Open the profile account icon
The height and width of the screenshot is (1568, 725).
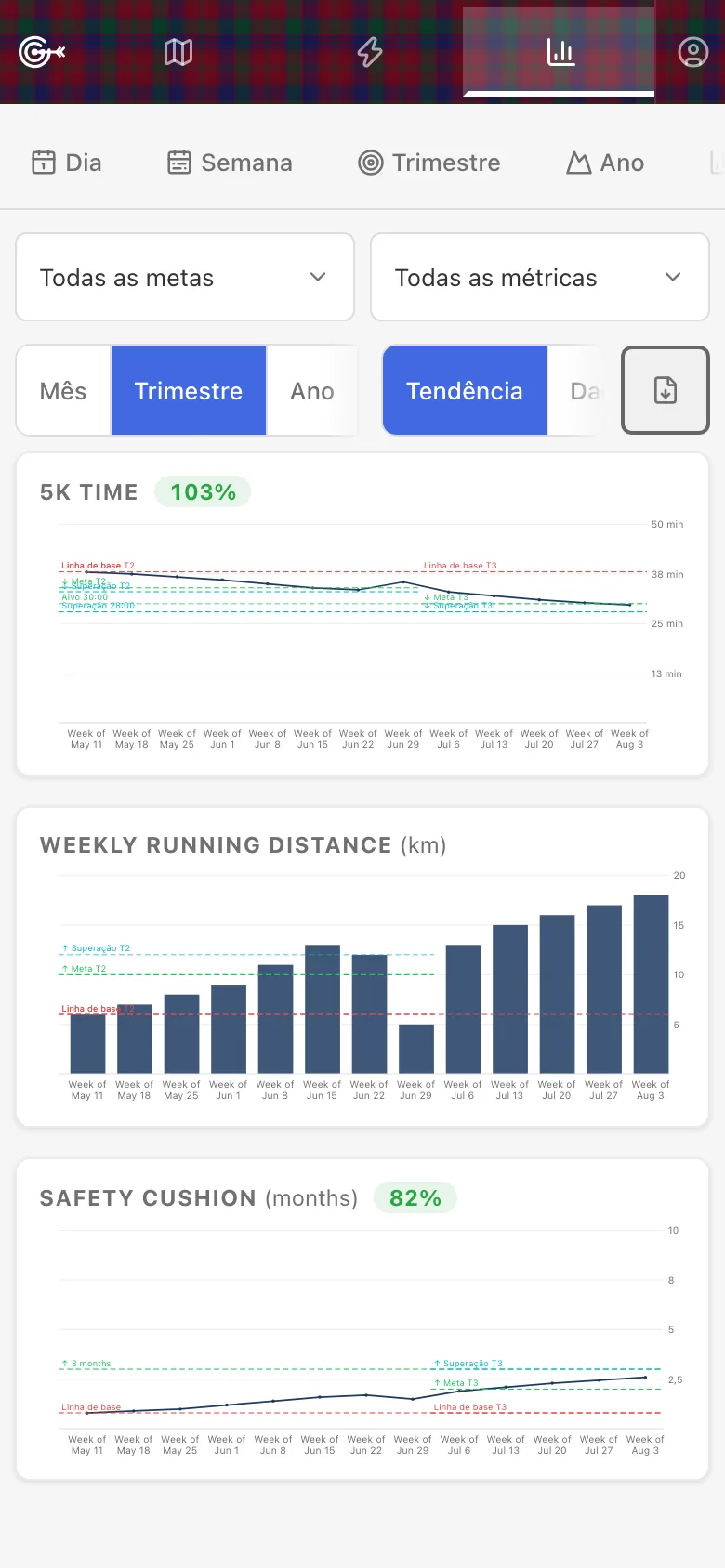click(692, 52)
